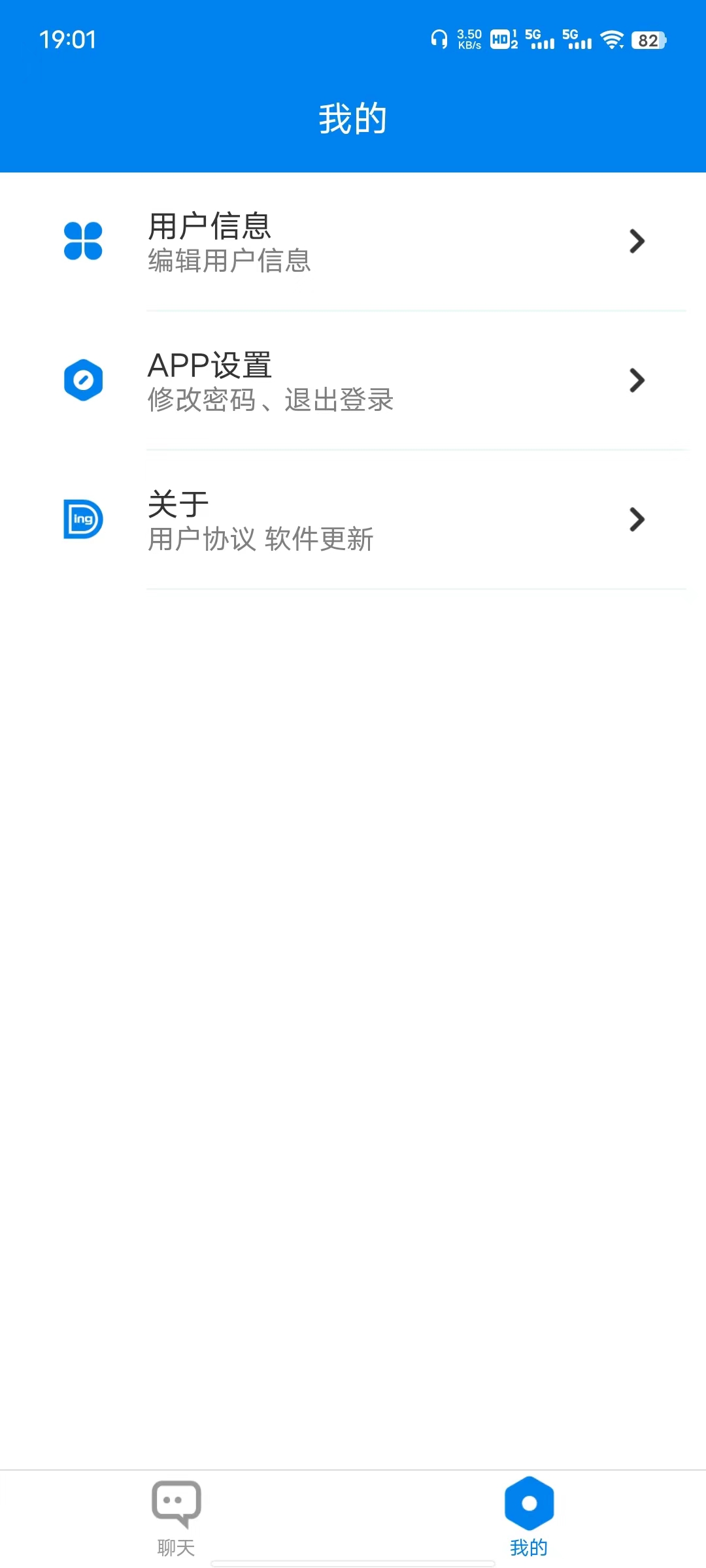Open the 用户信息 row
This screenshot has width=706, height=1568.
(353, 242)
